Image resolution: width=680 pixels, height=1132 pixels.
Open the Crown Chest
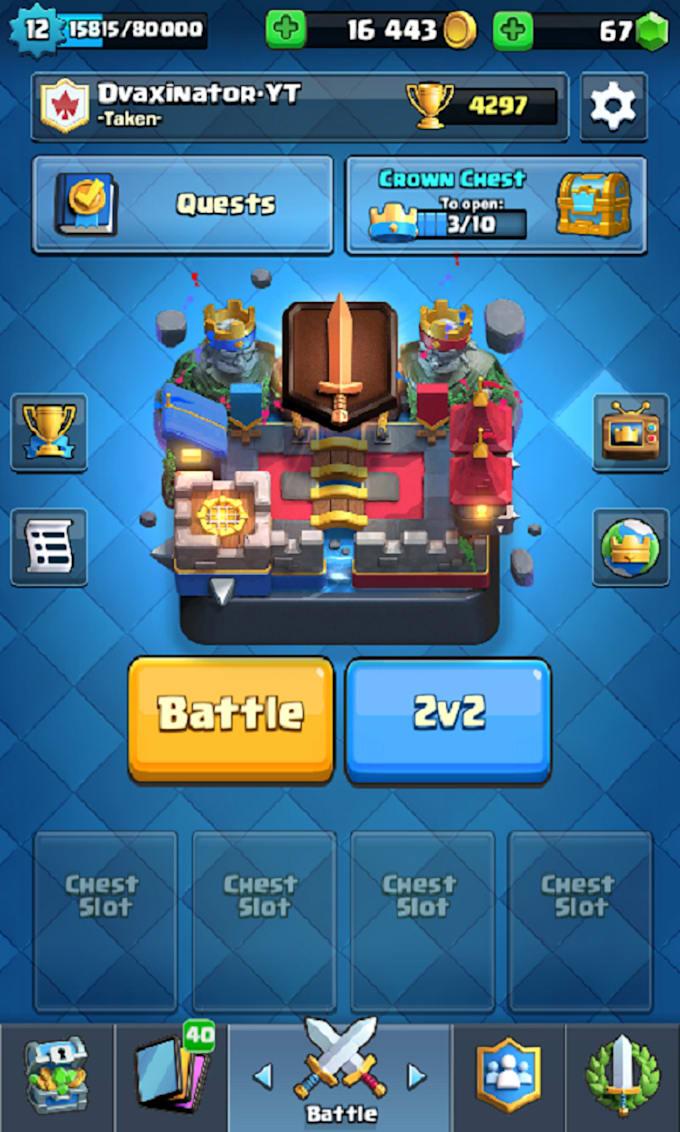pos(496,204)
